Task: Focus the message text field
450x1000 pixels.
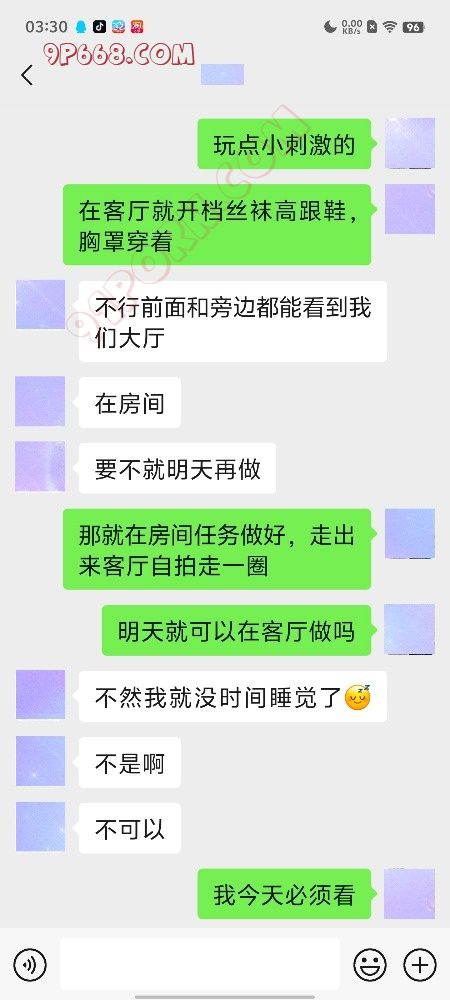Action: [200, 964]
